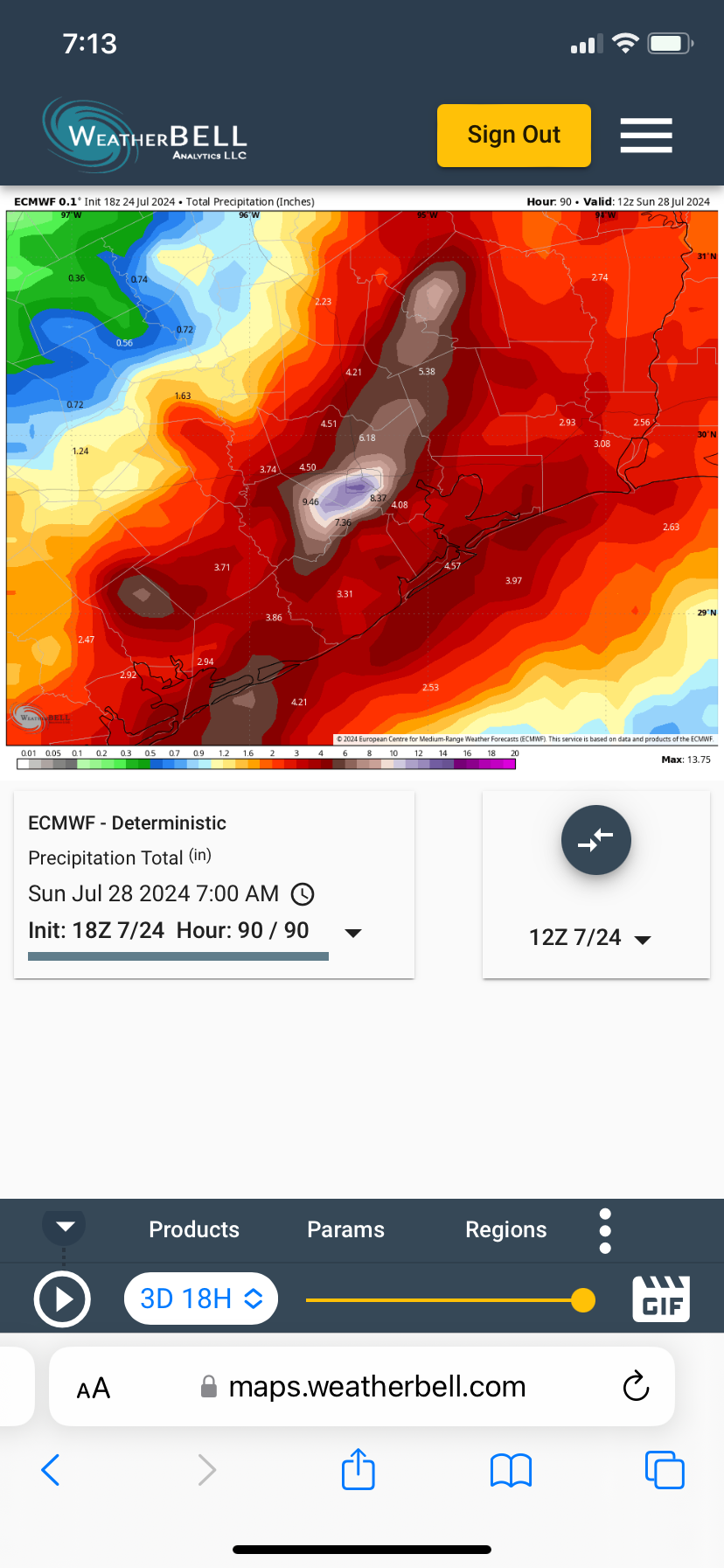Viewport: 724px width, 1568px height.
Task: Expand the Init 18Z 7/24 run dropdown
Action: (x=353, y=933)
